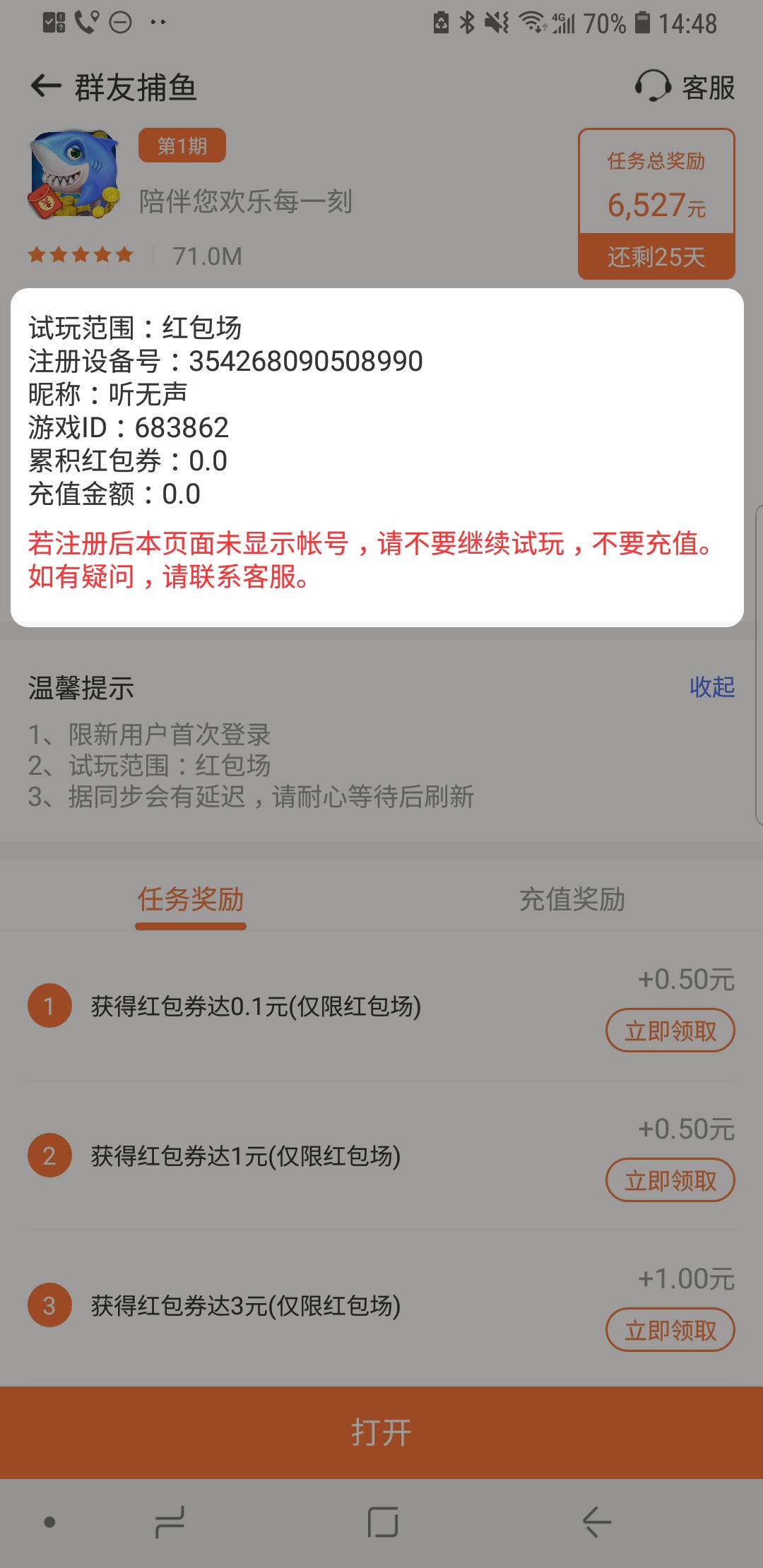Collapse tips with 收起

coord(711,687)
